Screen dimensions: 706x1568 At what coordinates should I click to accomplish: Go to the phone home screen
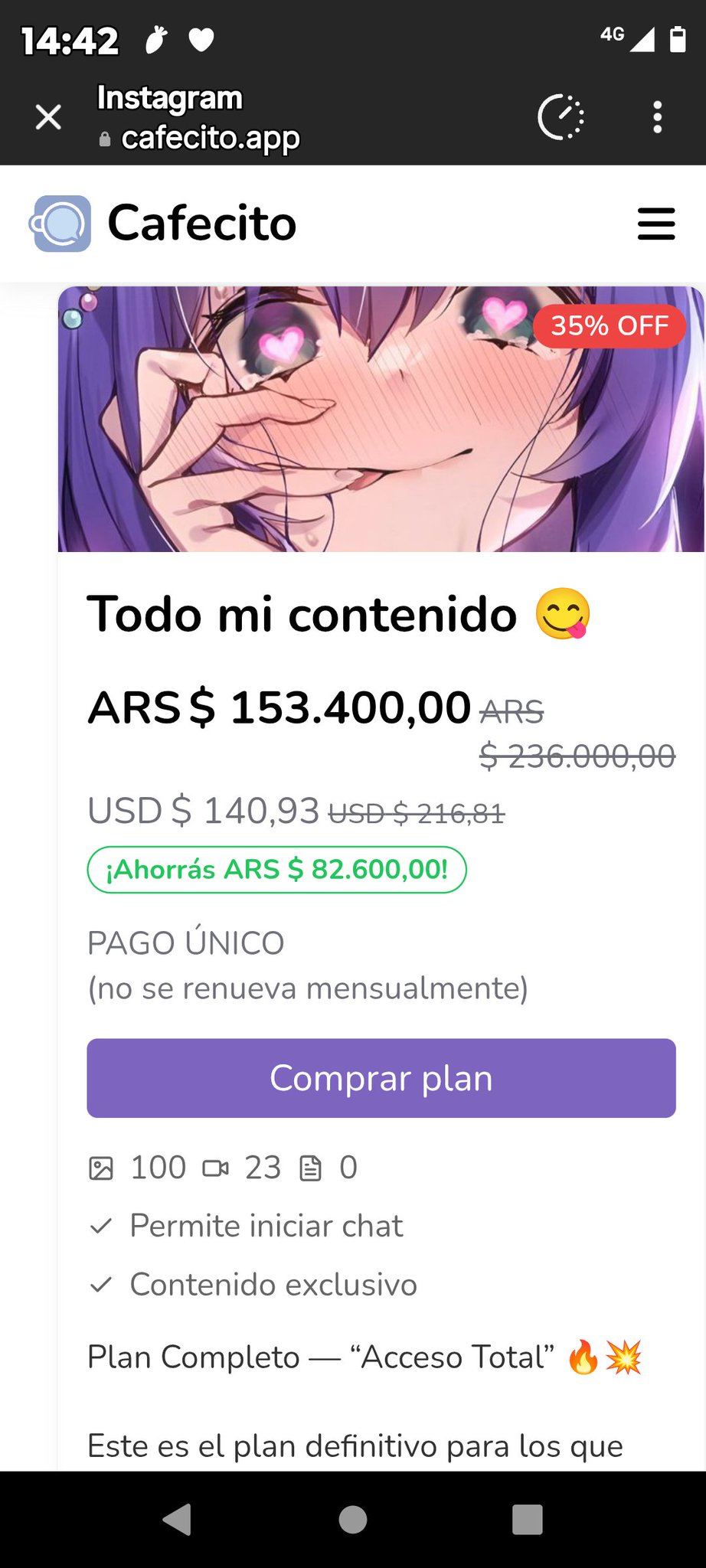click(x=353, y=1520)
